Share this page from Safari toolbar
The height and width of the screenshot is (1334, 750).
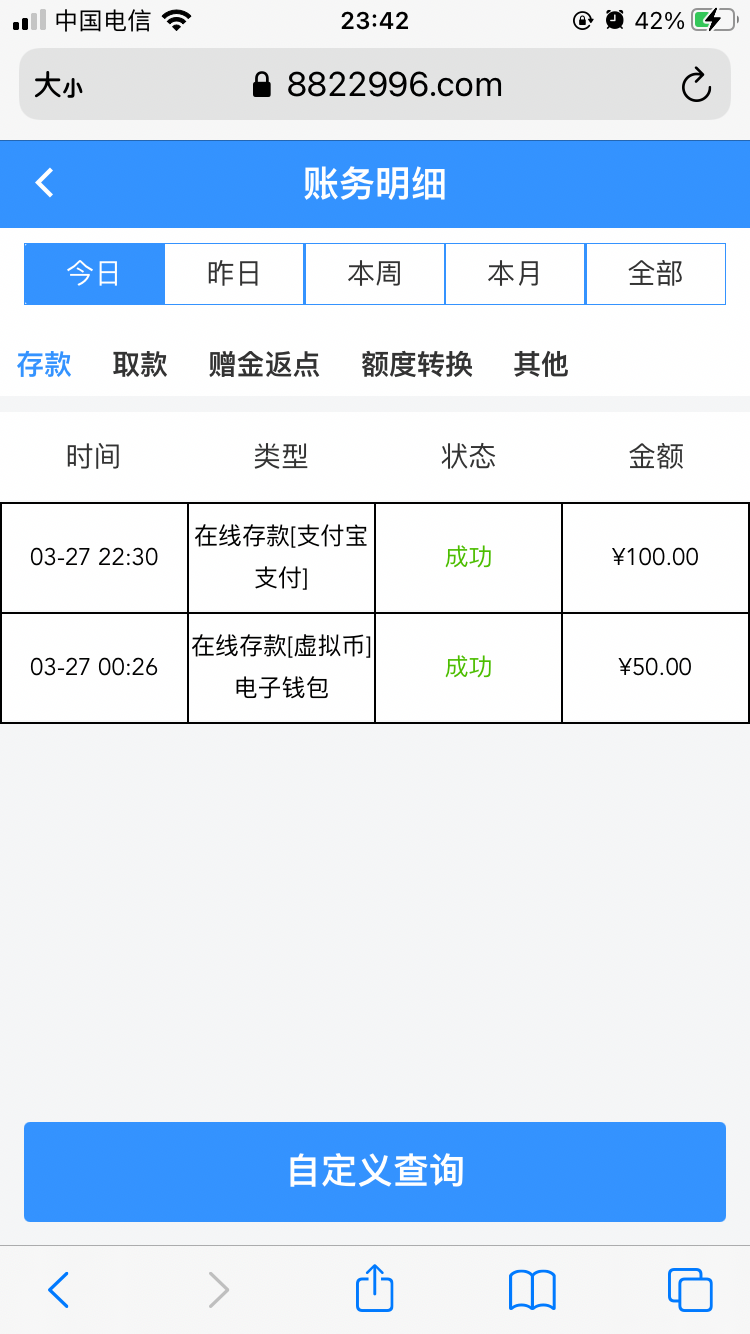tap(375, 1289)
